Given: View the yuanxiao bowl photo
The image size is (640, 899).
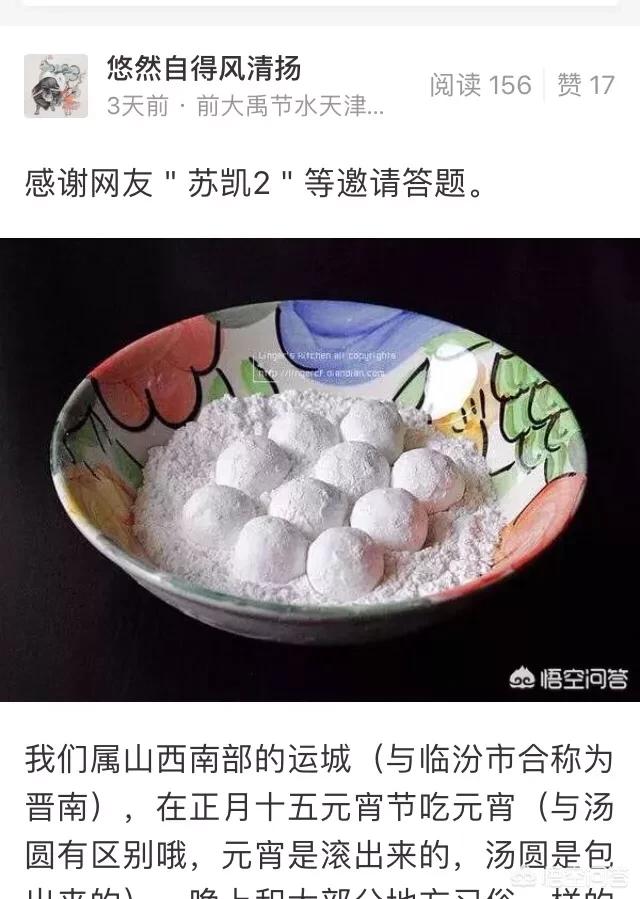Looking at the screenshot, I should (320, 469).
